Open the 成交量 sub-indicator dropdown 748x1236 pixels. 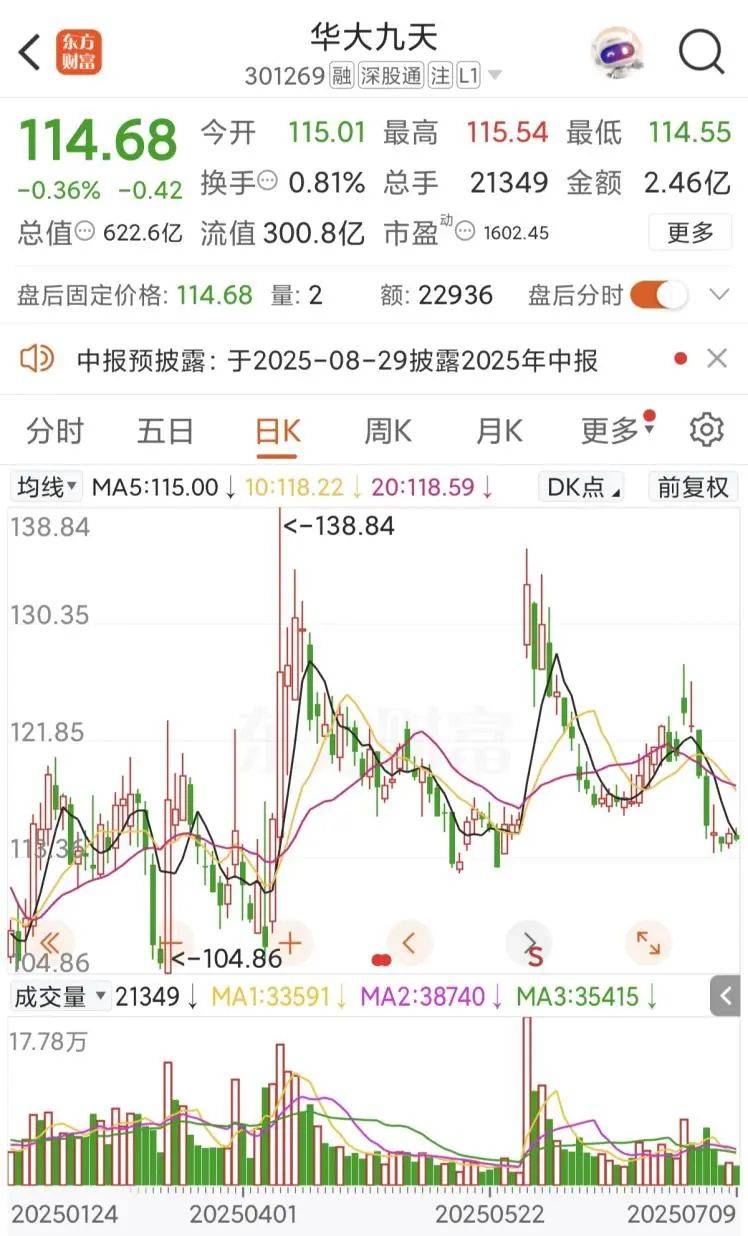(60, 996)
